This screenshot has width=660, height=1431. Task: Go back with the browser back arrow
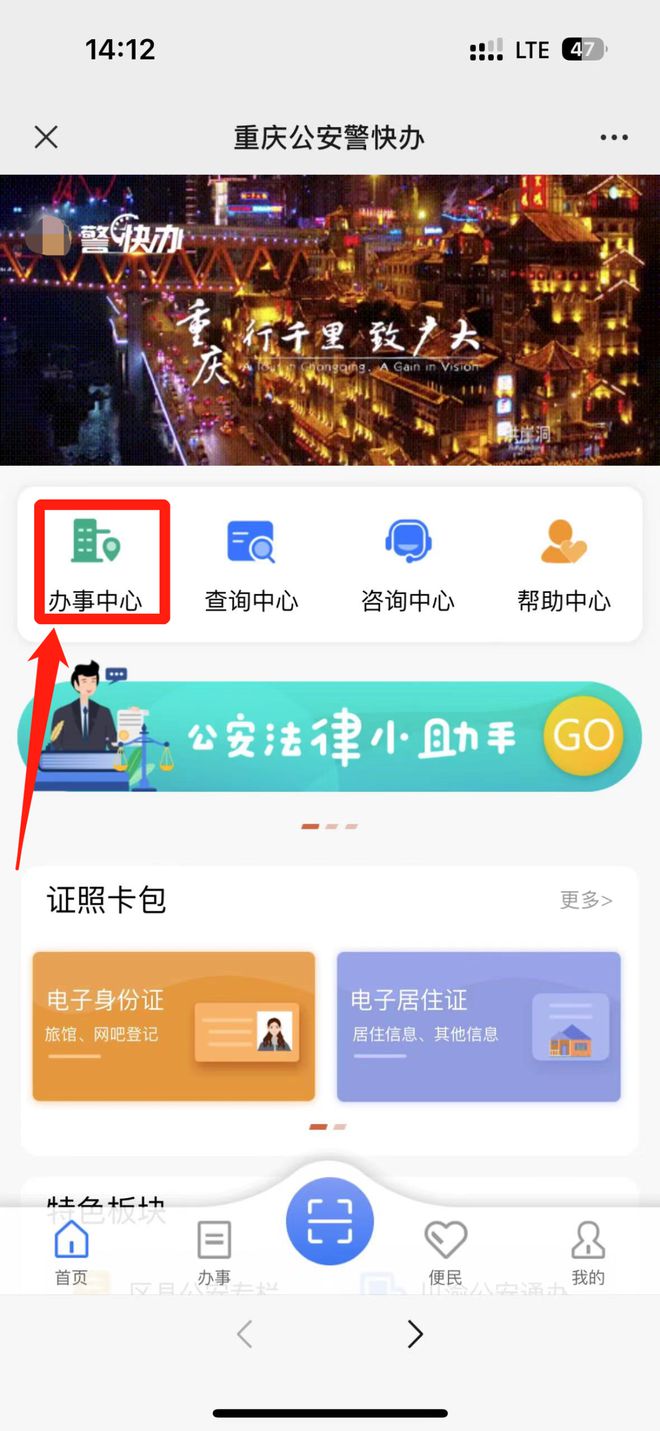[245, 1333]
